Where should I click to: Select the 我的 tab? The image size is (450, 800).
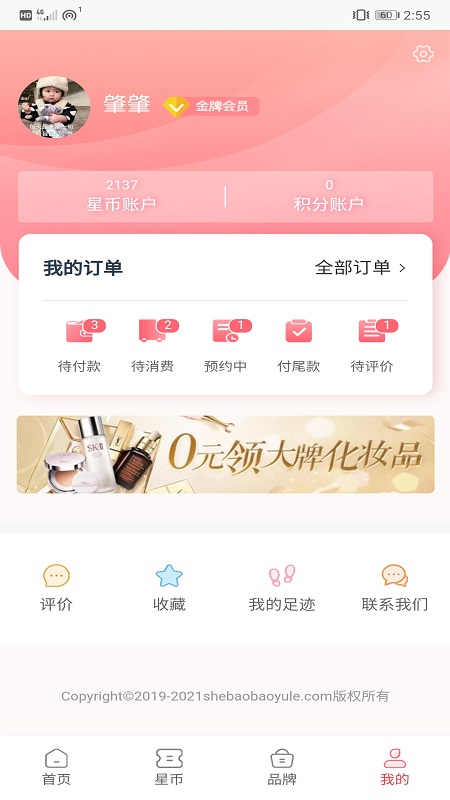394,767
